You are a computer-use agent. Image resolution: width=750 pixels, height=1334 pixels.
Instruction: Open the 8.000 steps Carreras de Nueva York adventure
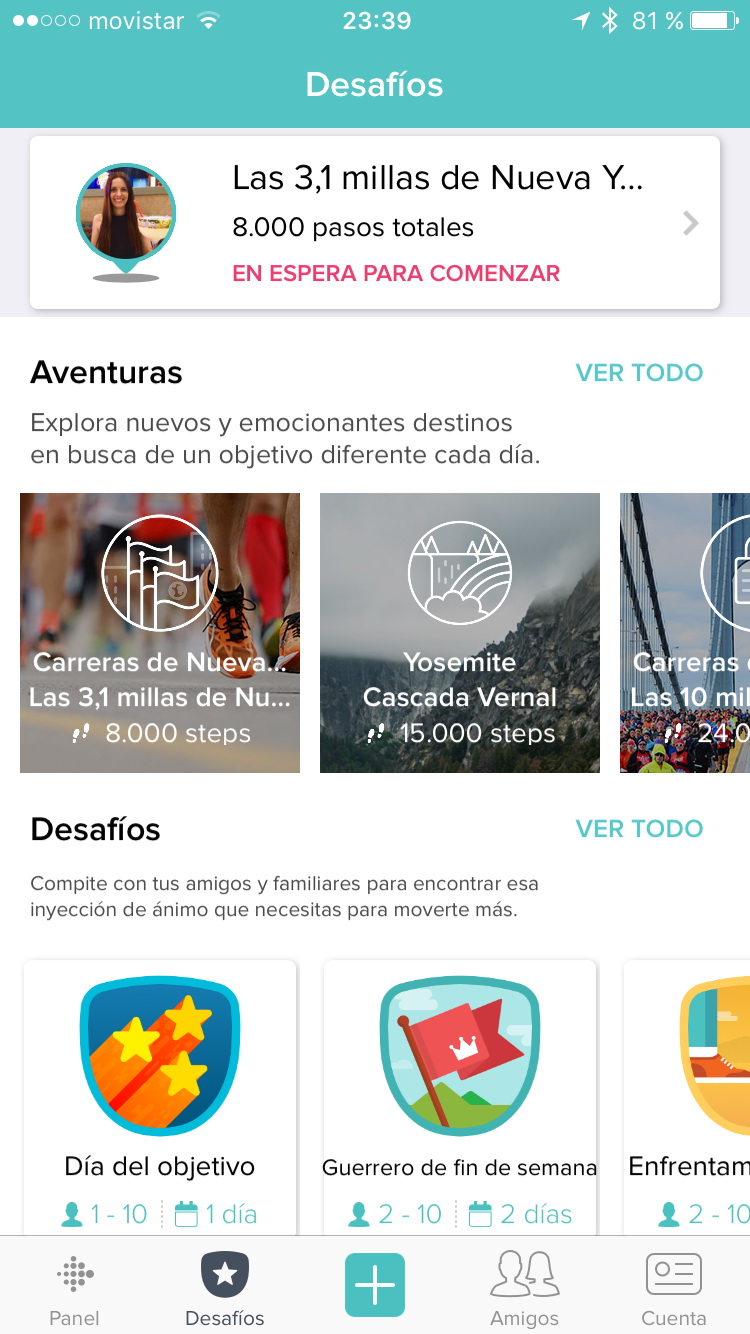(x=160, y=632)
